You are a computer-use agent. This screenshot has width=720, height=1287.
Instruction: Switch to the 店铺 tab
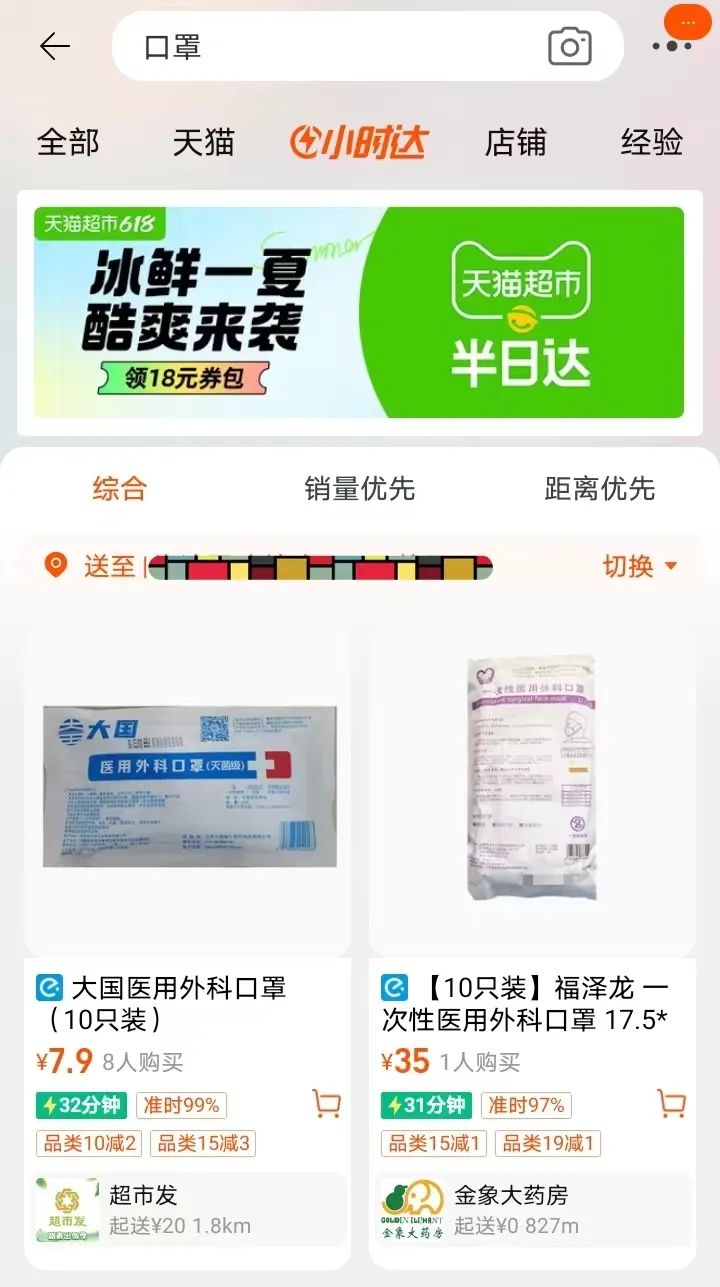(x=515, y=142)
